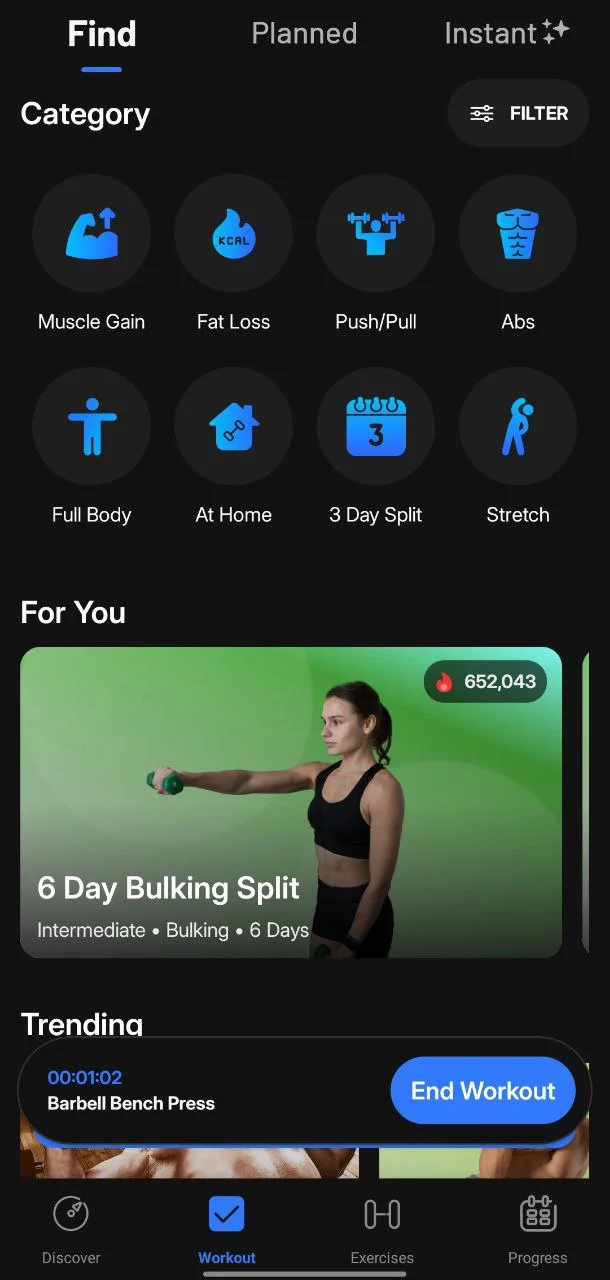Open the At Home category
610x1280 pixels.
click(233, 427)
